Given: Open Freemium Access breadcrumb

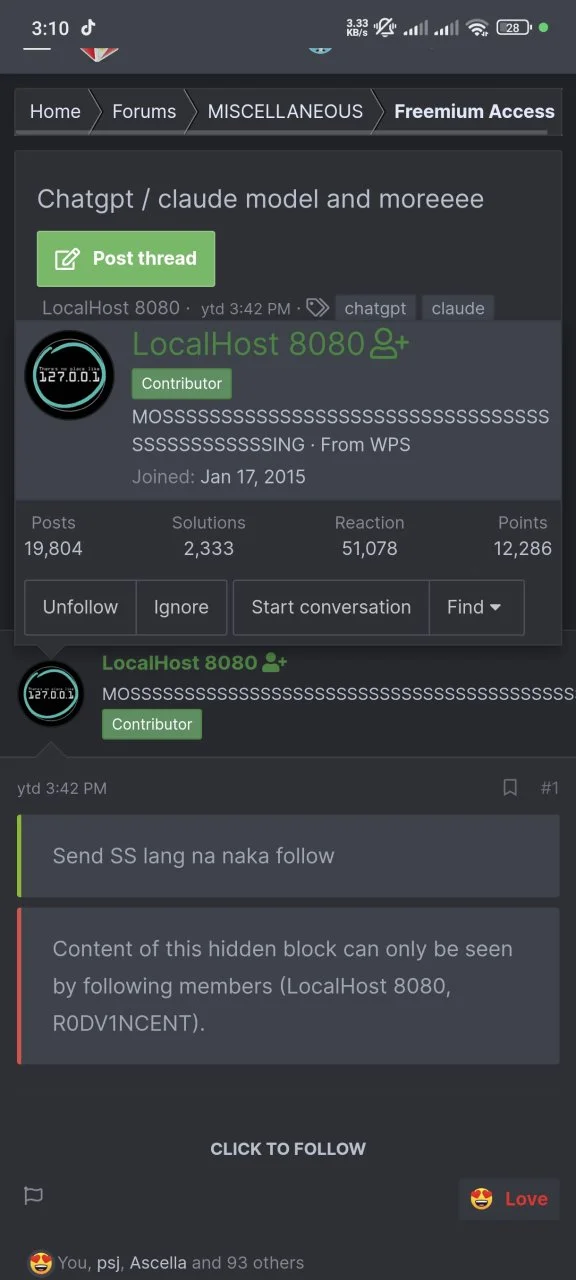Looking at the screenshot, I should coord(474,112).
